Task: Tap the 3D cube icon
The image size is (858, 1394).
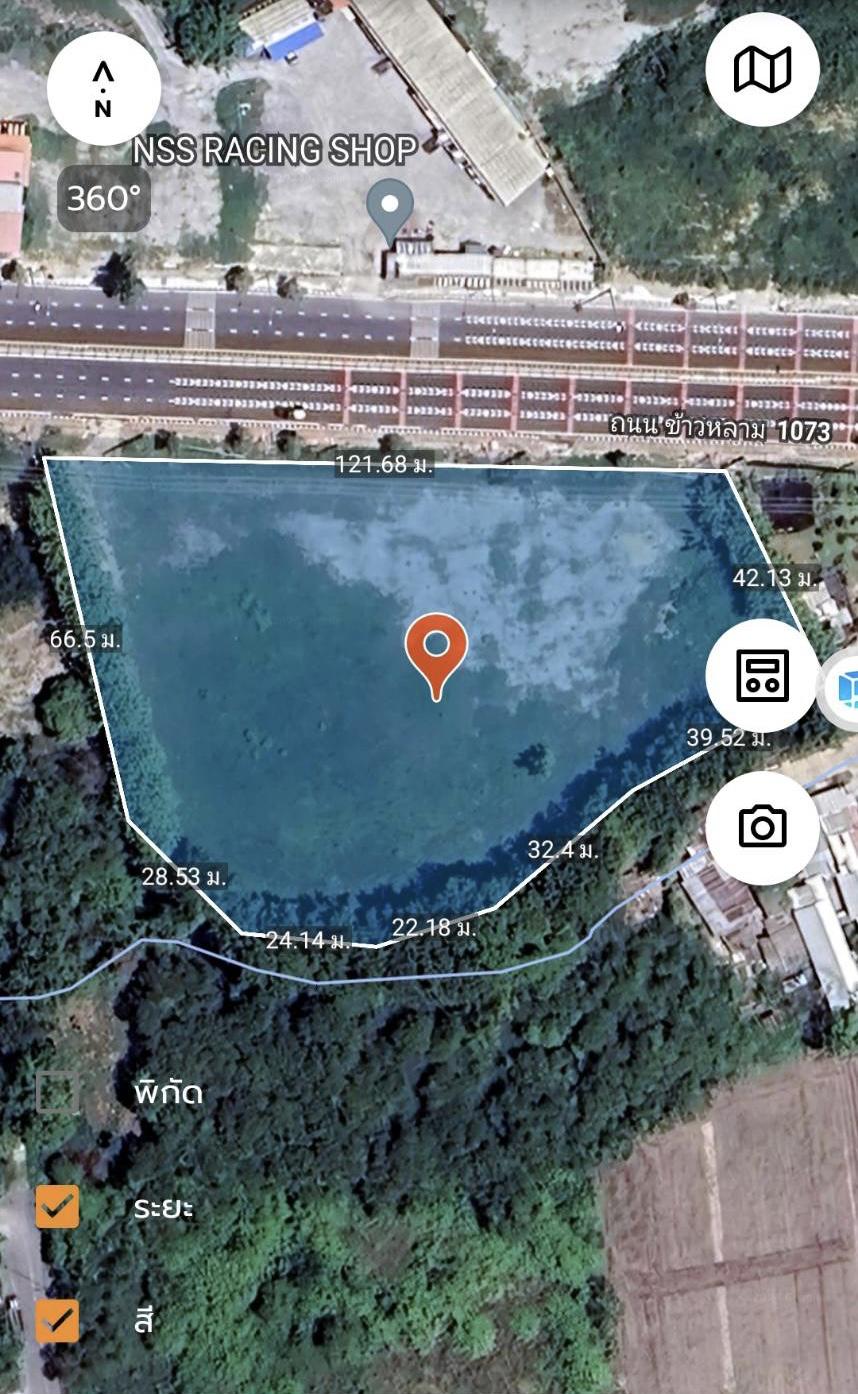Action: (842, 690)
